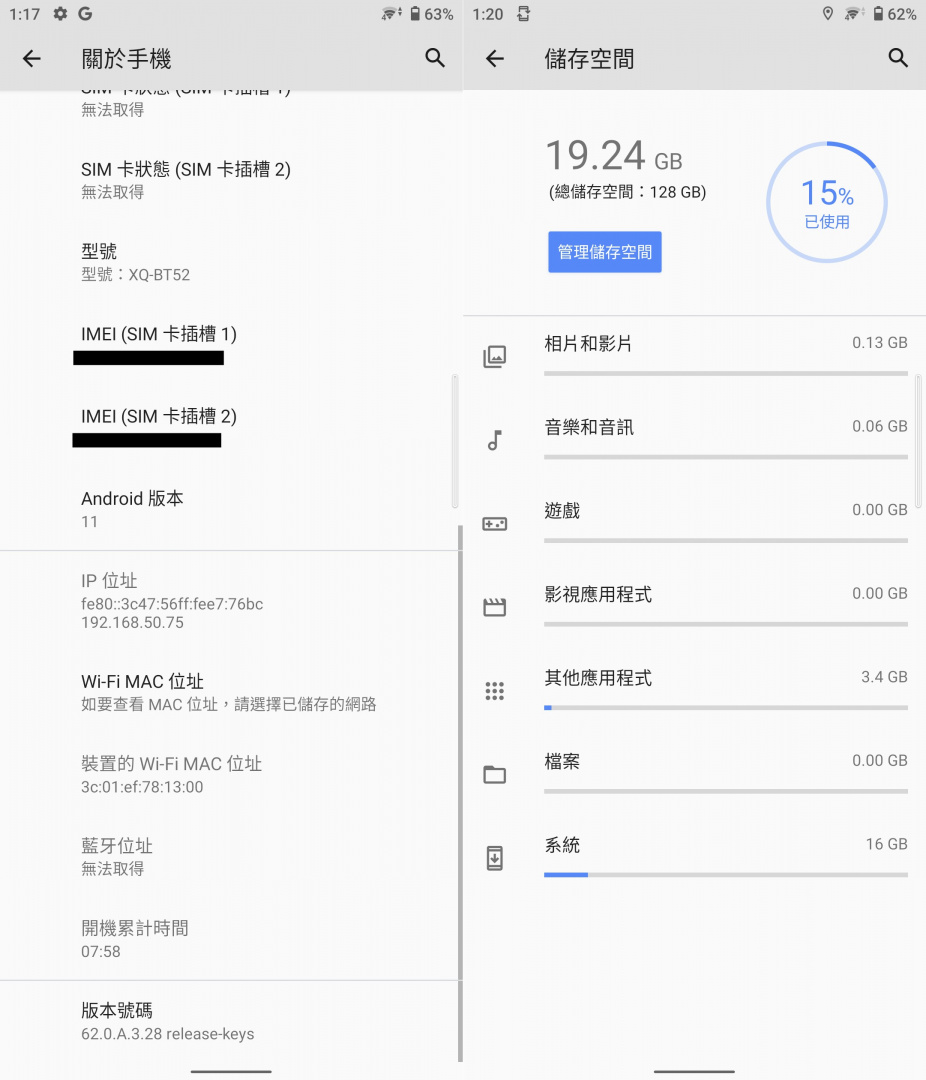This screenshot has width=926, height=1080.
Task: Open search in the 關於手機 header
Action: click(x=435, y=58)
